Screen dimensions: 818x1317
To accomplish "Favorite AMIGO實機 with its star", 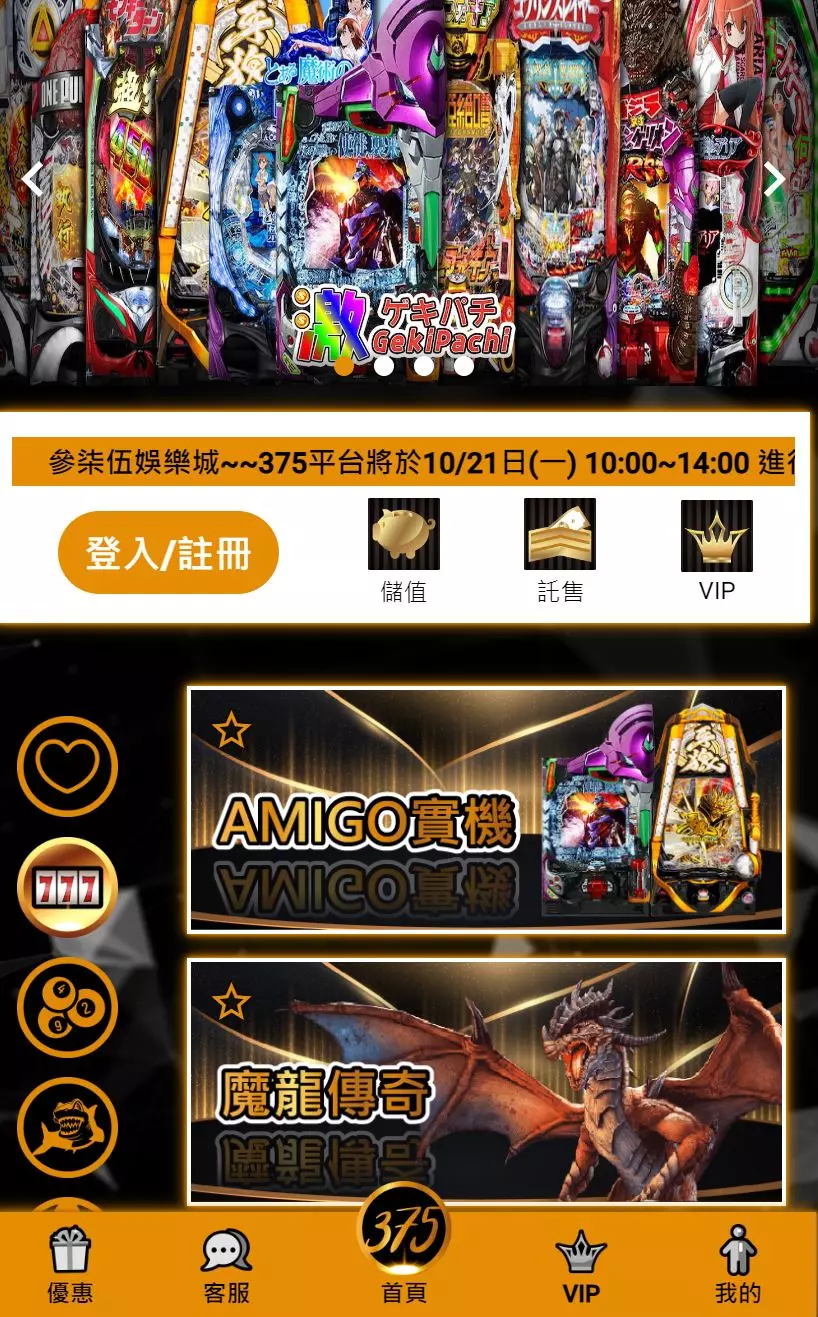I will click(x=231, y=731).
